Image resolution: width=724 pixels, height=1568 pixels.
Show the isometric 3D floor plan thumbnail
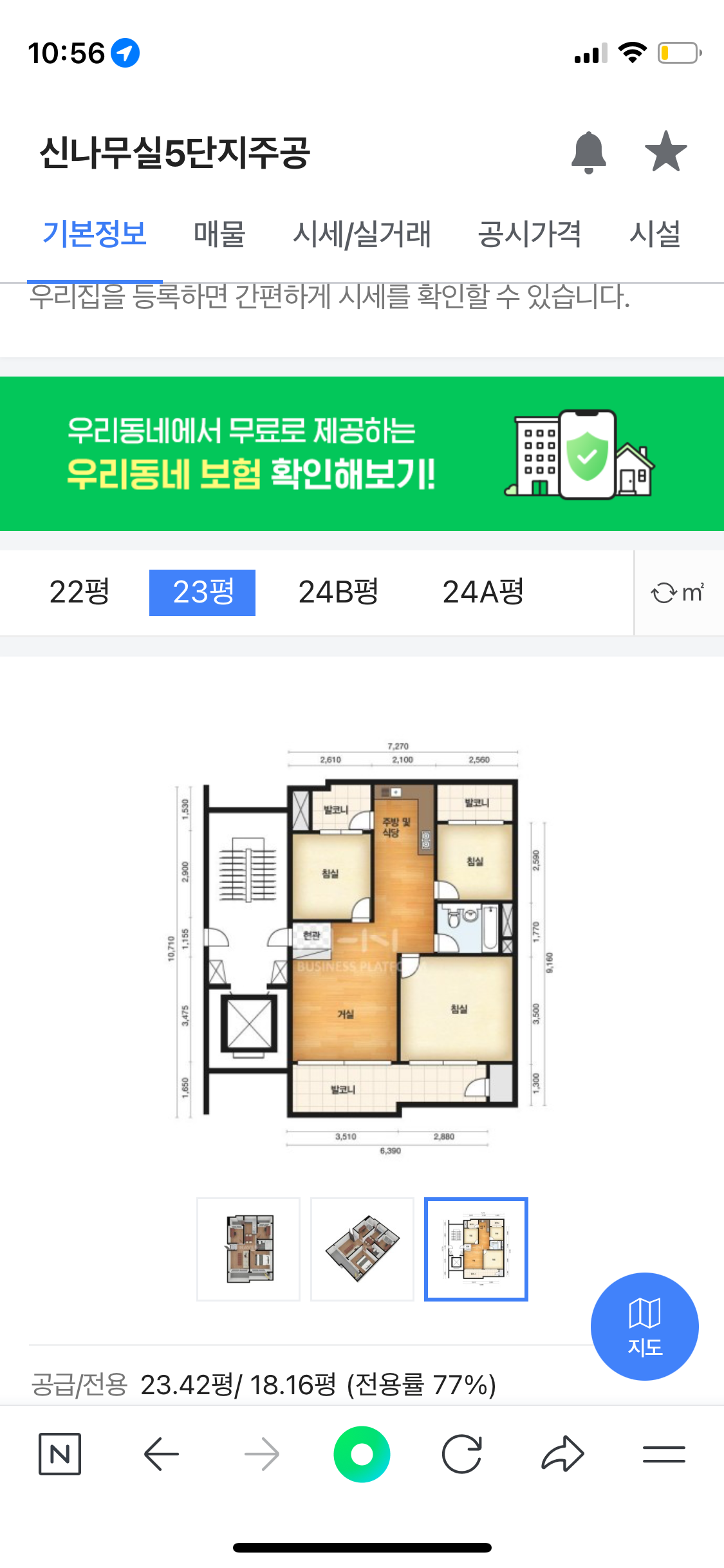tap(362, 1249)
